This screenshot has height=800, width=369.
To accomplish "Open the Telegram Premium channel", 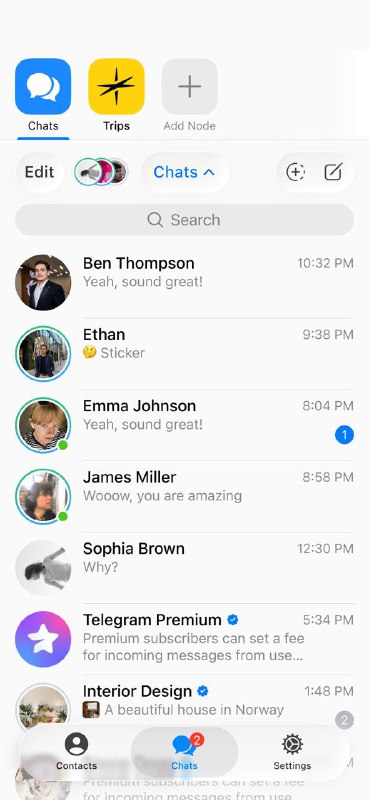I will pos(184,640).
